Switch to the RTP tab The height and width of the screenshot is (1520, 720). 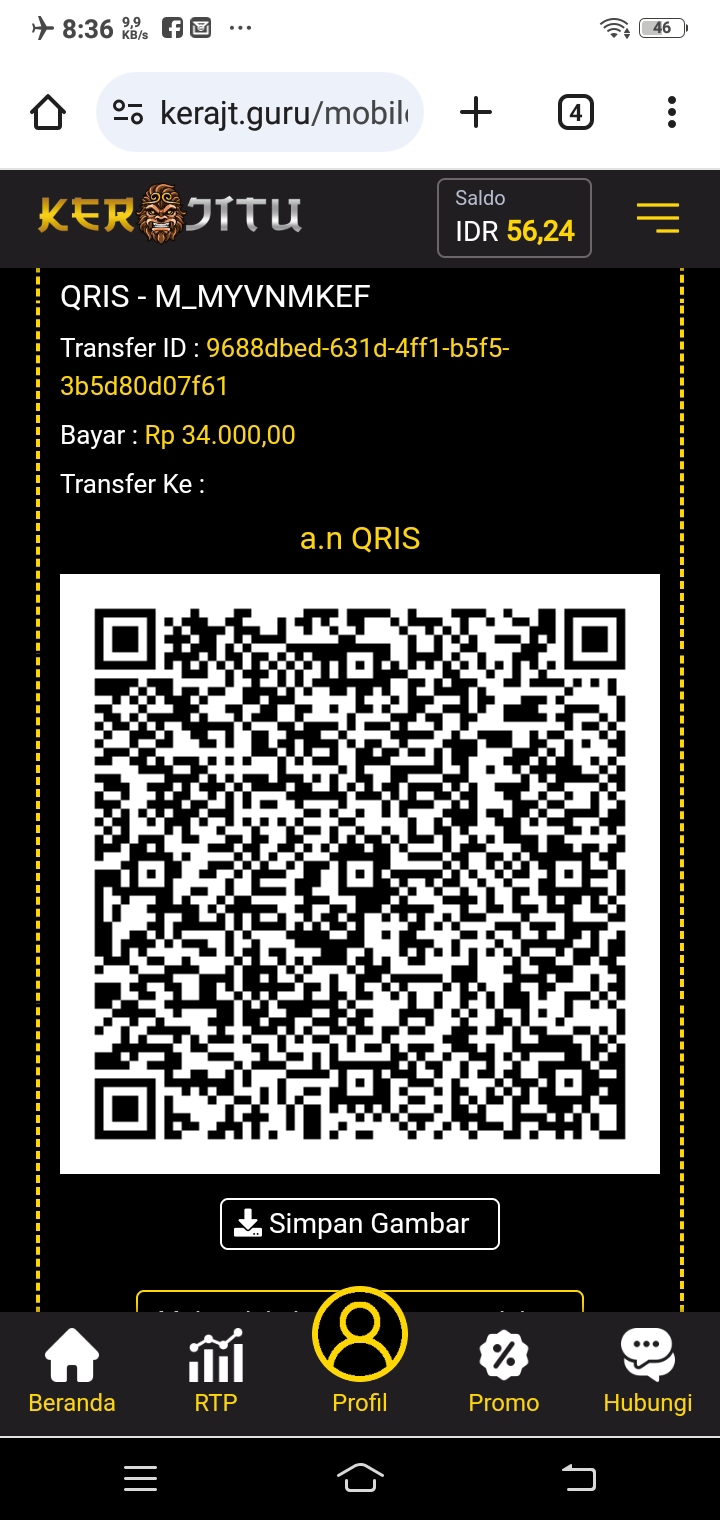(x=216, y=1371)
